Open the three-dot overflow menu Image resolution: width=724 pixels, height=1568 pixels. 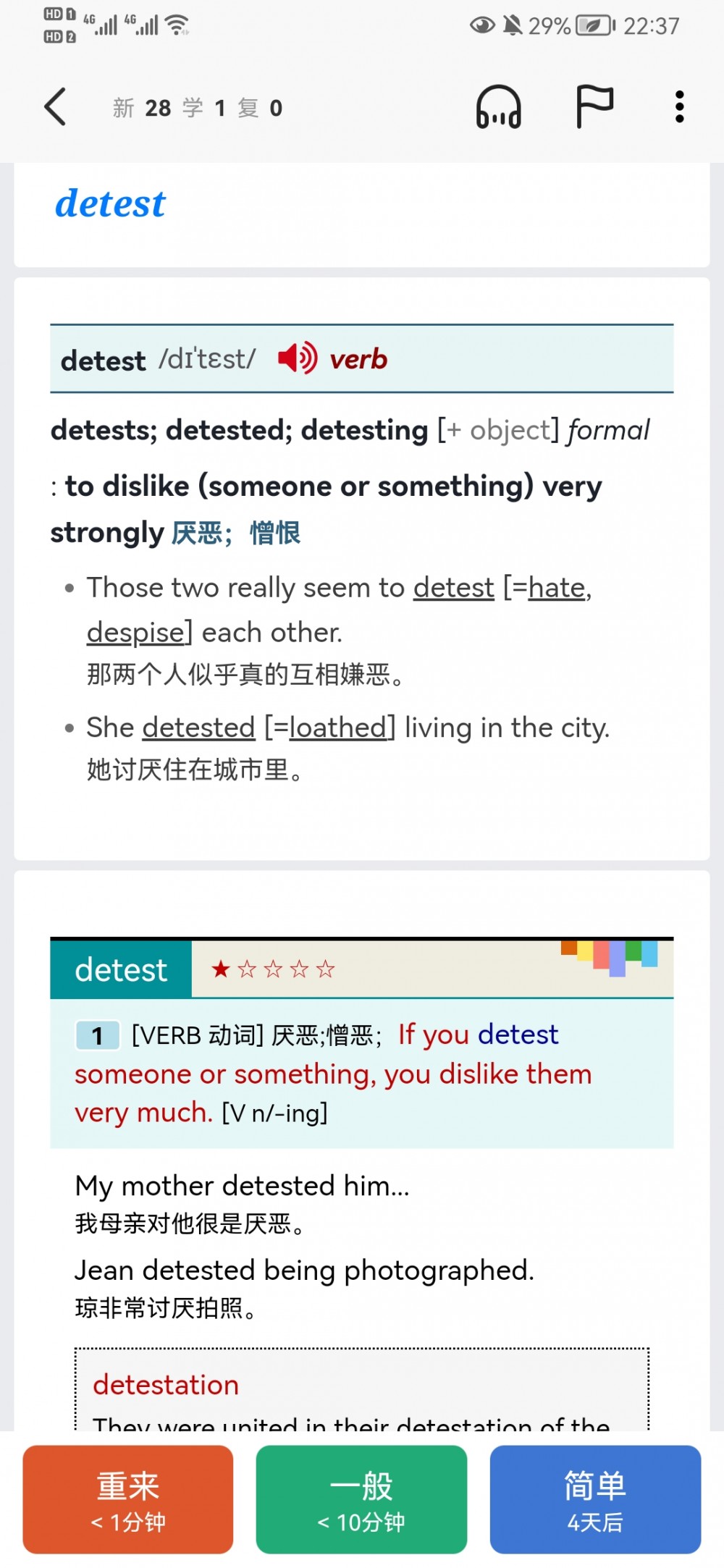tap(679, 107)
